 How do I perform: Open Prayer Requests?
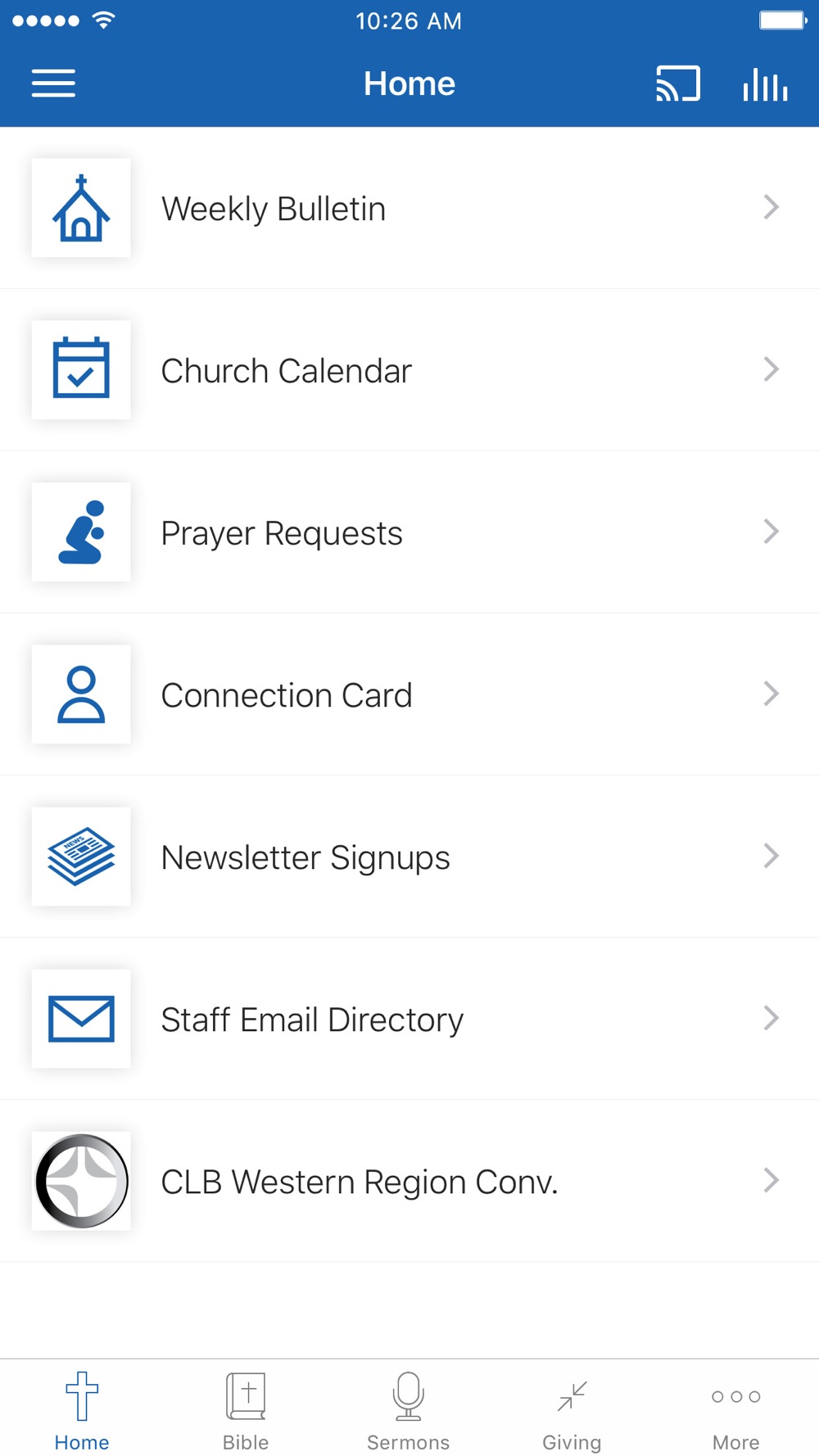click(409, 532)
